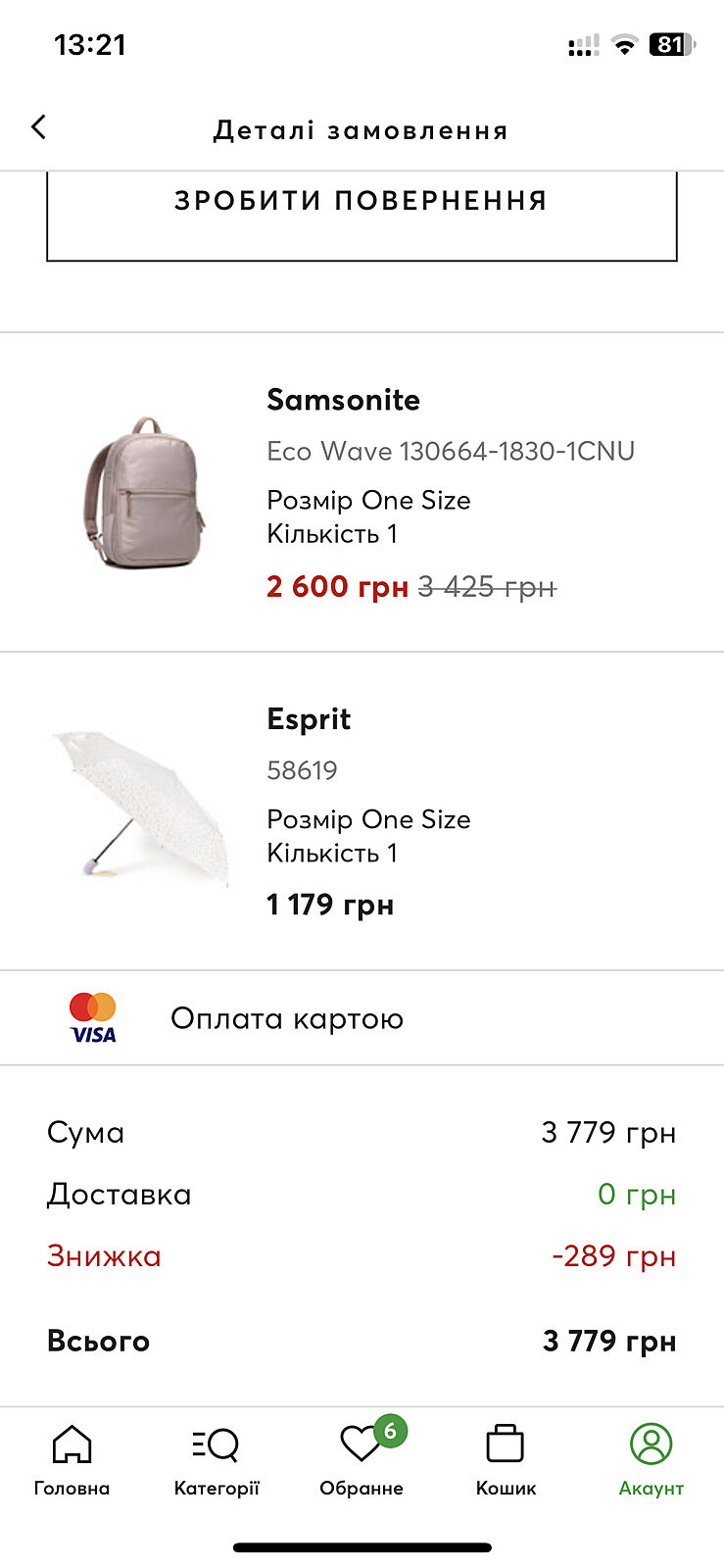Open the Esprit umbrella item
The image size is (724, 1568).
point(362,811)
